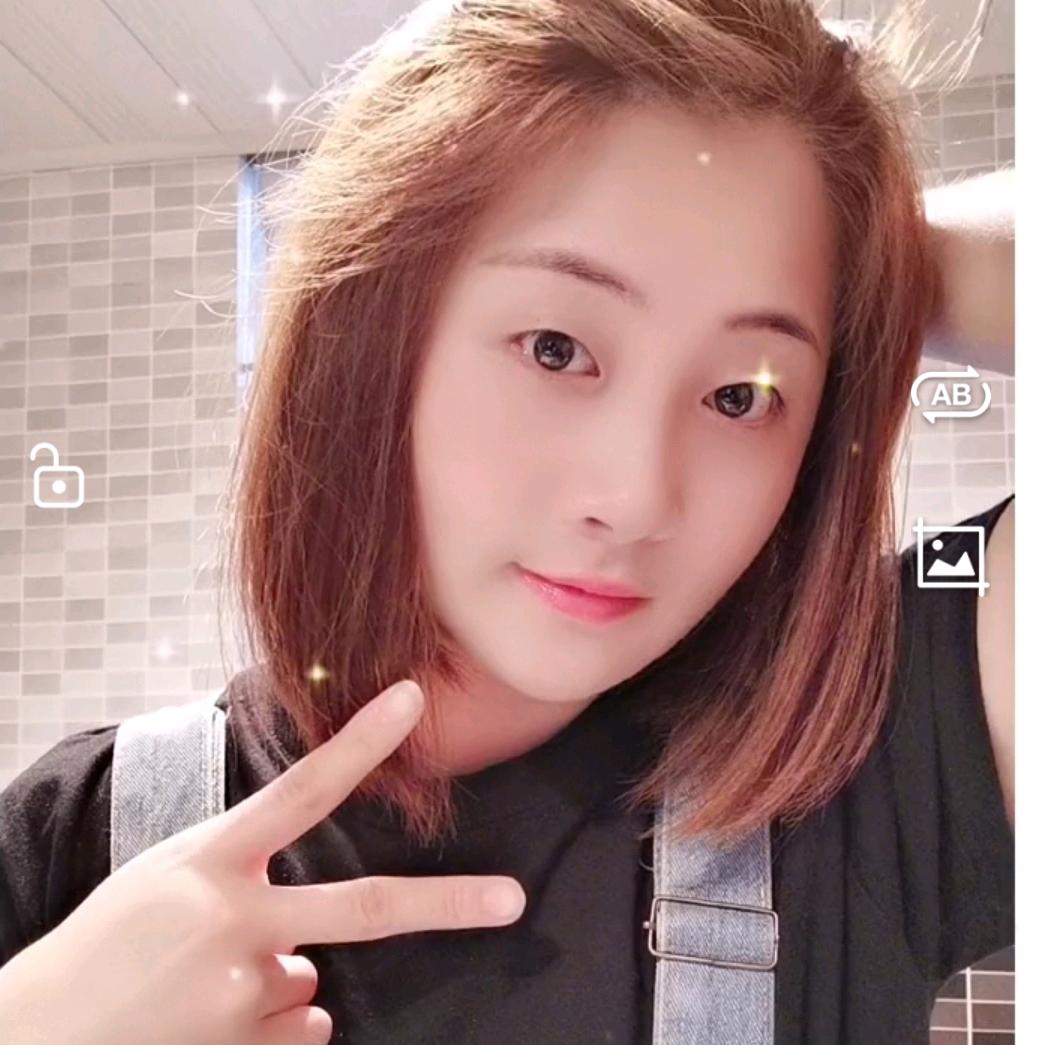1045x1045 pixels.
Task: Tap the screen lock icon
Action: coord(58,477)
